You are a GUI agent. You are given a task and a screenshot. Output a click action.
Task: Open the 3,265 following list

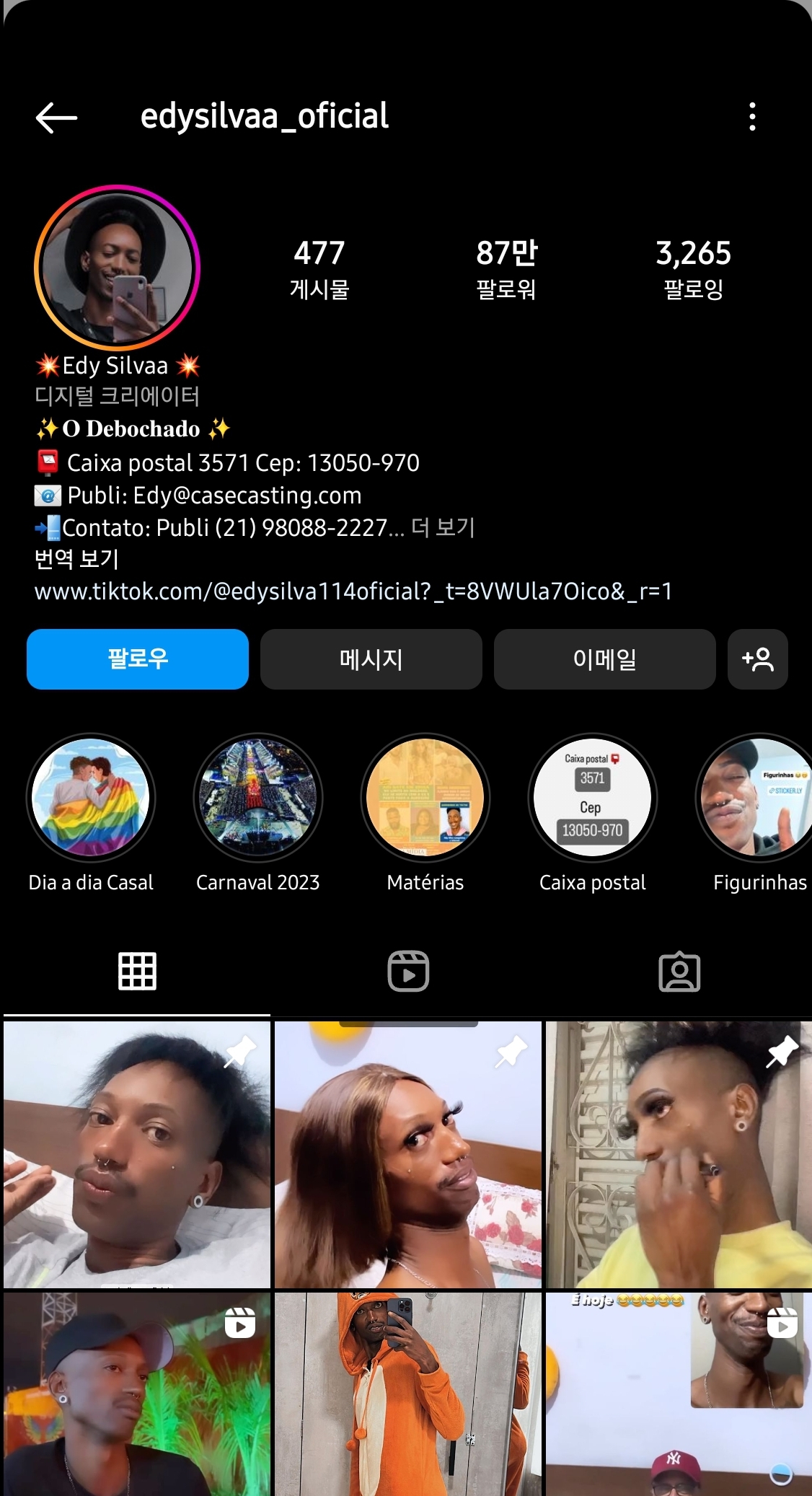(693, 268)
